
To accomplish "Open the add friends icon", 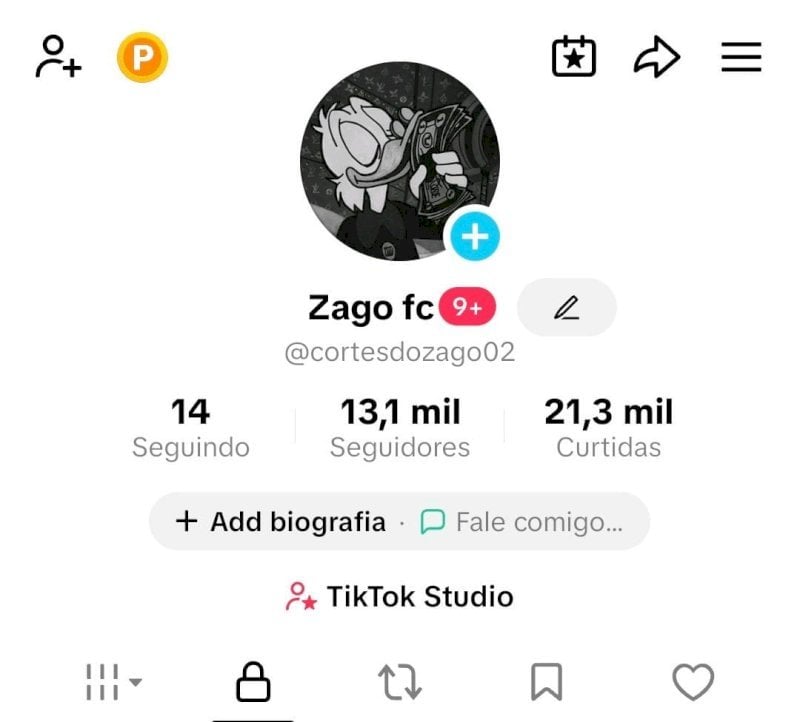I will (x=58, y=57).
